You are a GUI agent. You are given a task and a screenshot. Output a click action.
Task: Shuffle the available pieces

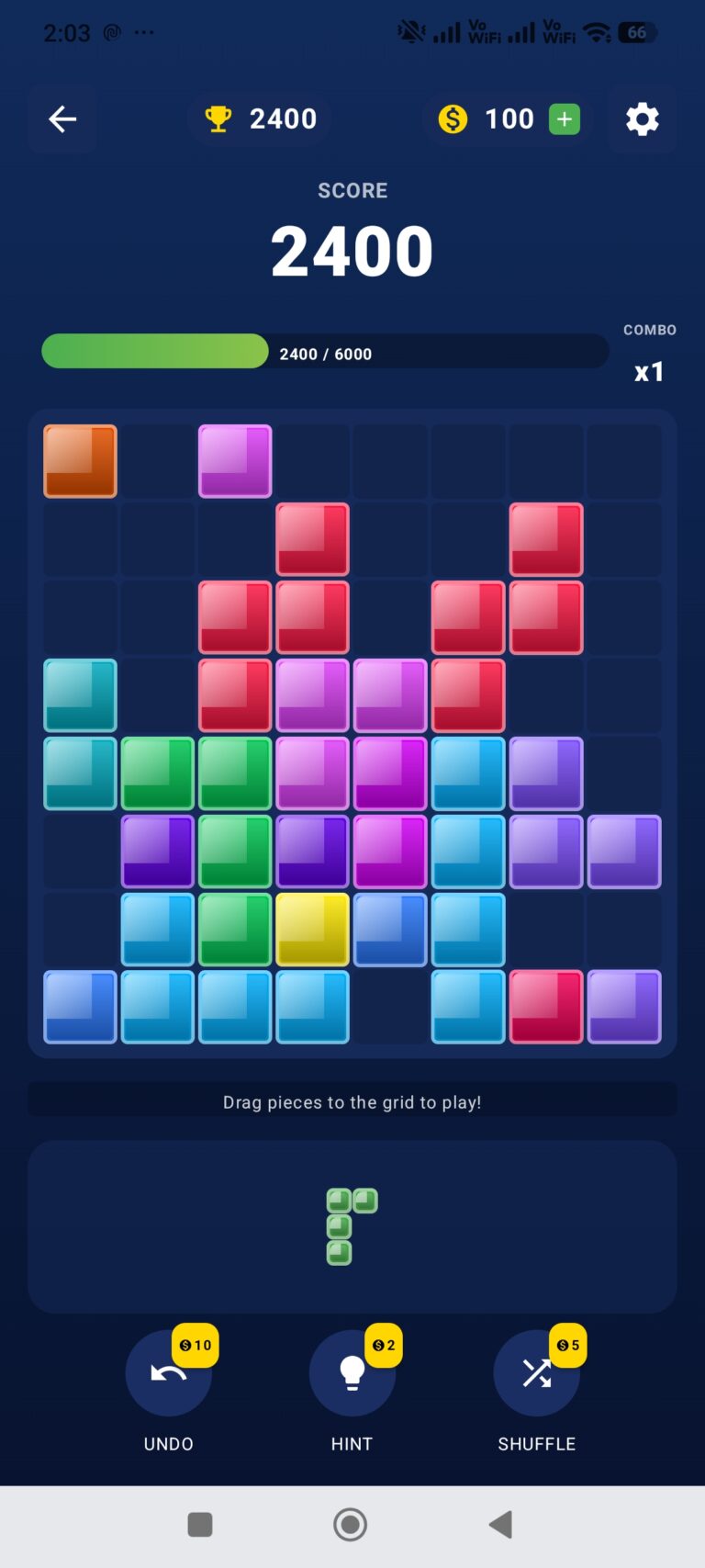click(x=537, y=1372)
